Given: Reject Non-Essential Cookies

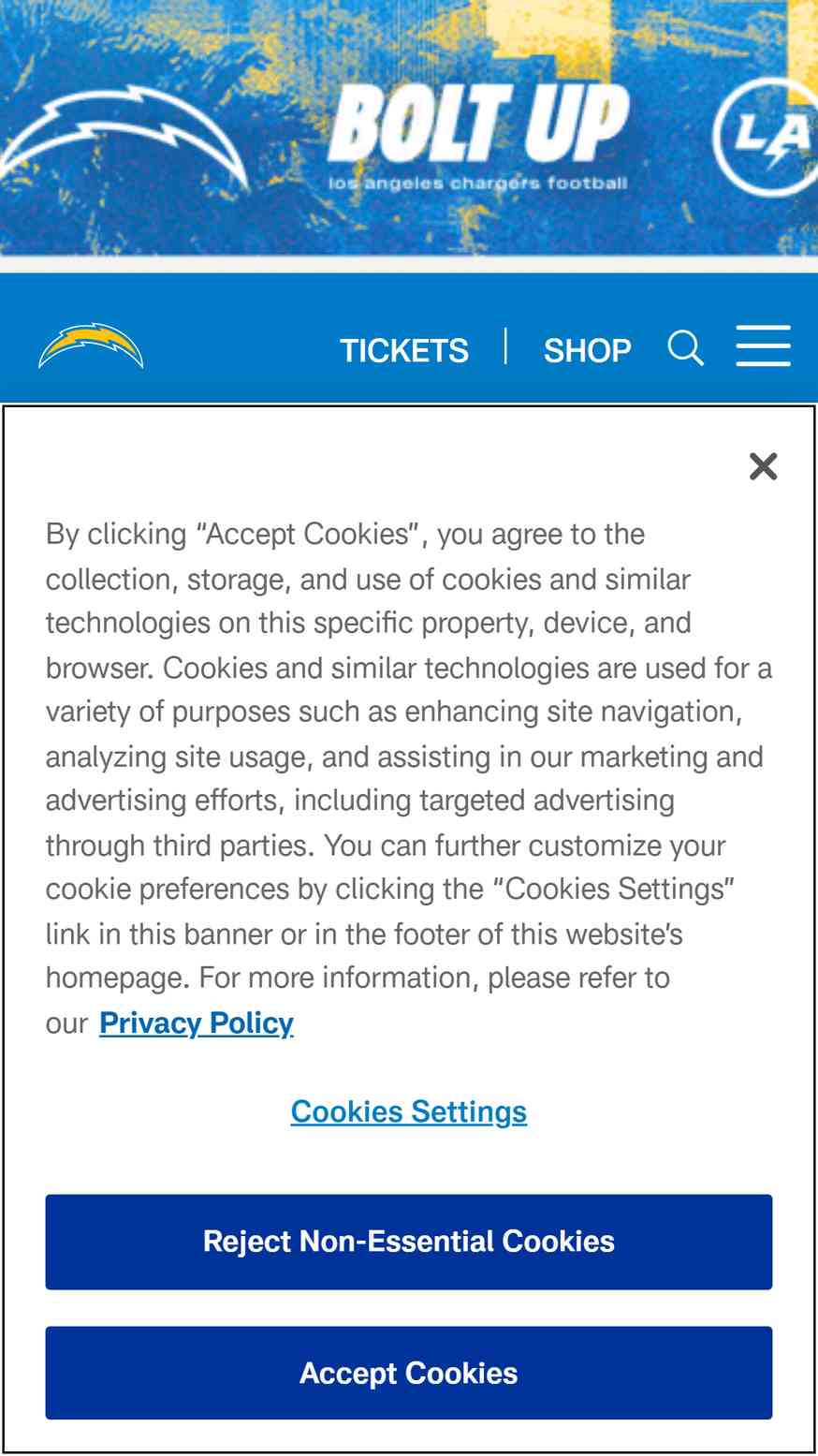Looking at the screenshot, I should point(408,1242).
